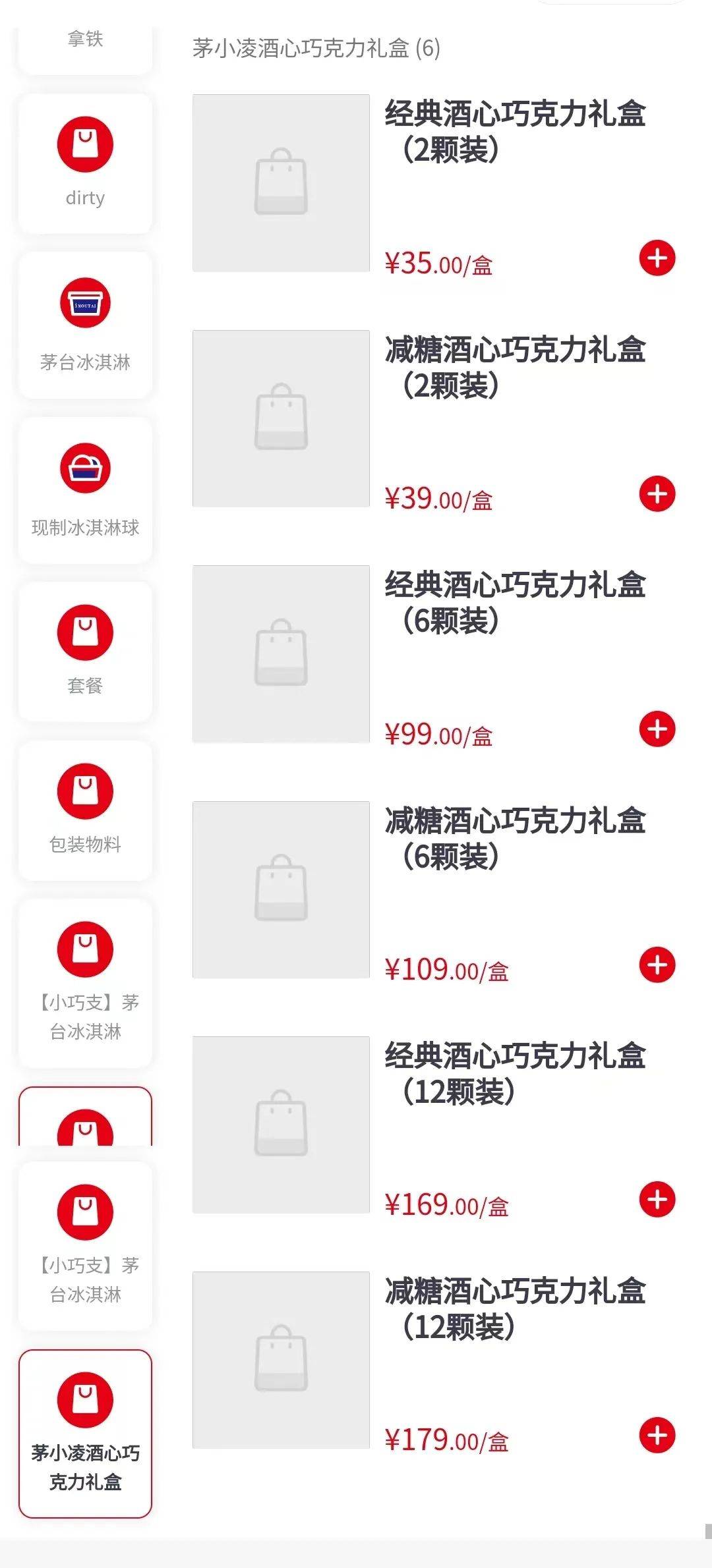Switch to the 套餐 category

[x=85, y=651]
